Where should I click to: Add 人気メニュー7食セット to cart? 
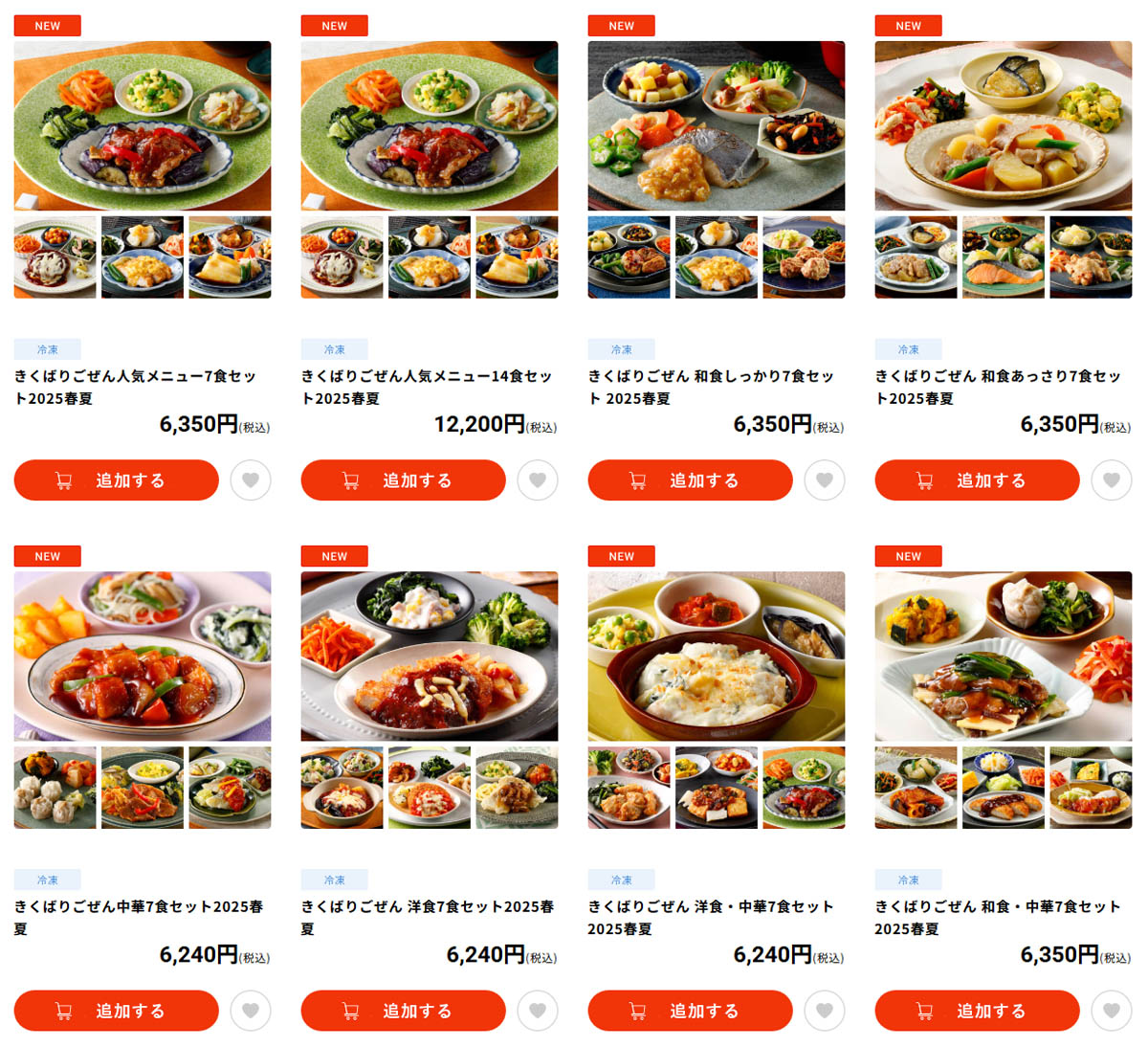click(116, 480)
